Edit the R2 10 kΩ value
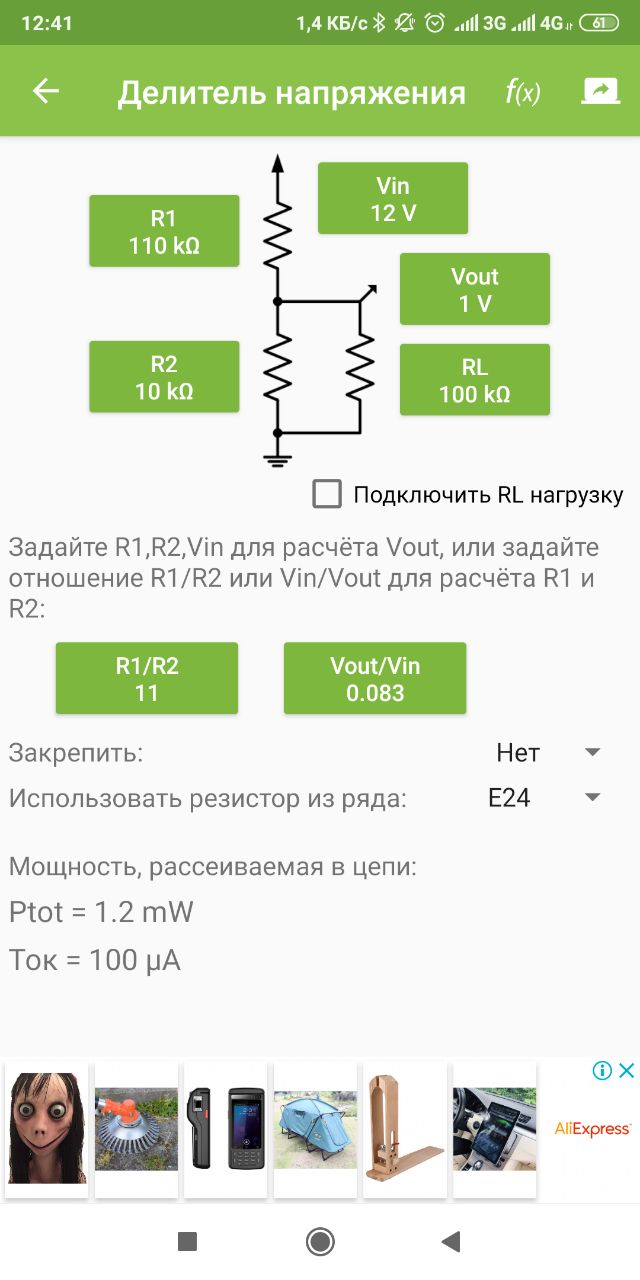640x1280 pixels. pyautogui.click(x=164, y=377)
